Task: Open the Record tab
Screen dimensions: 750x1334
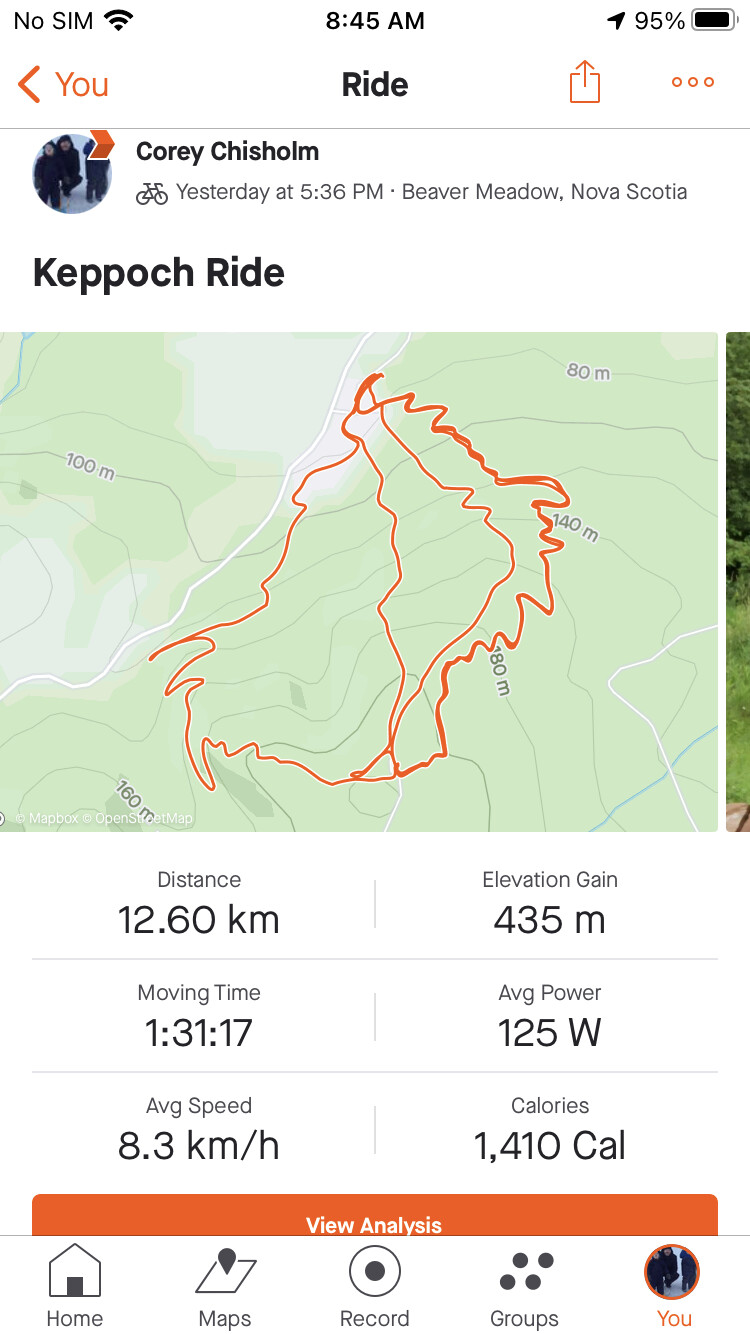Action: coord(375,1286)
